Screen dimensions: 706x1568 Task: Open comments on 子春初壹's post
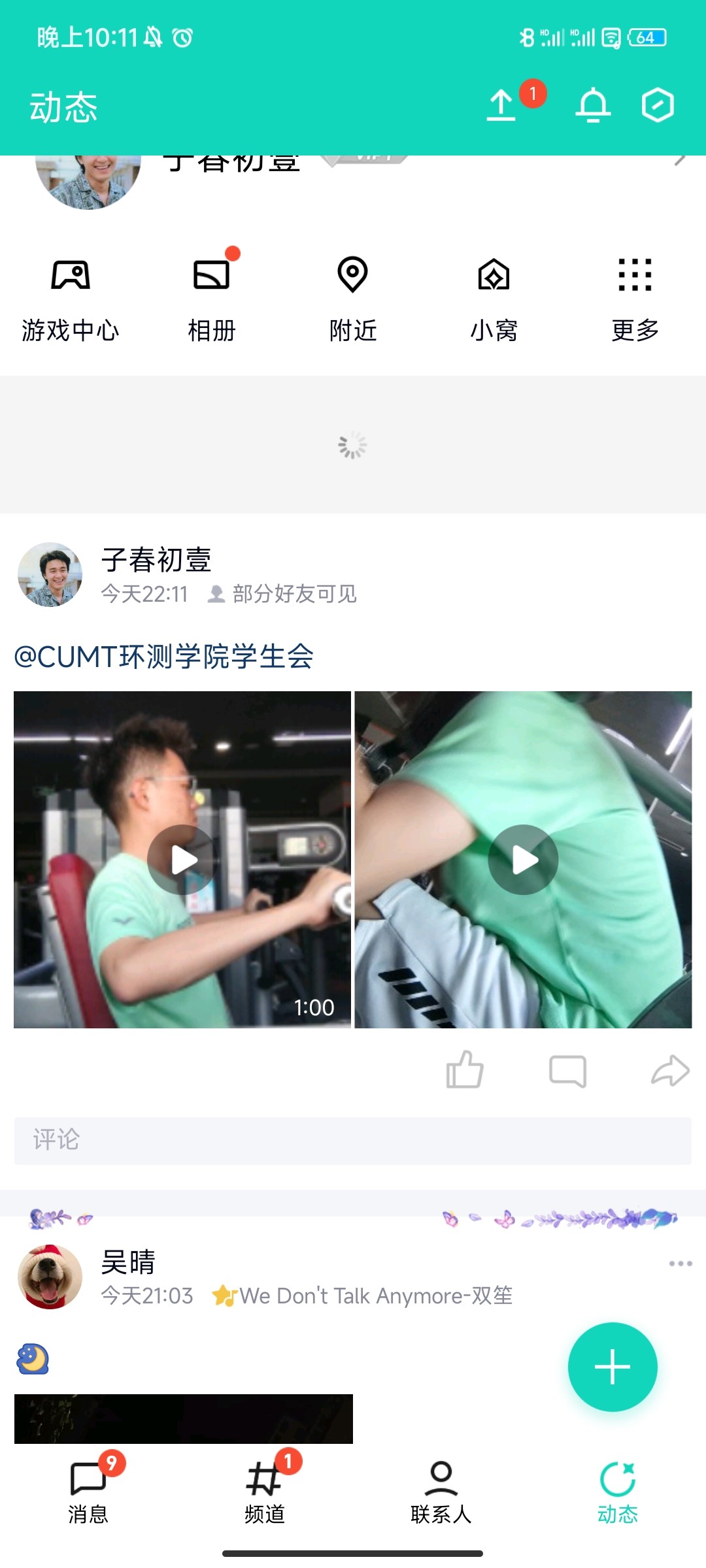(567, 1070)
